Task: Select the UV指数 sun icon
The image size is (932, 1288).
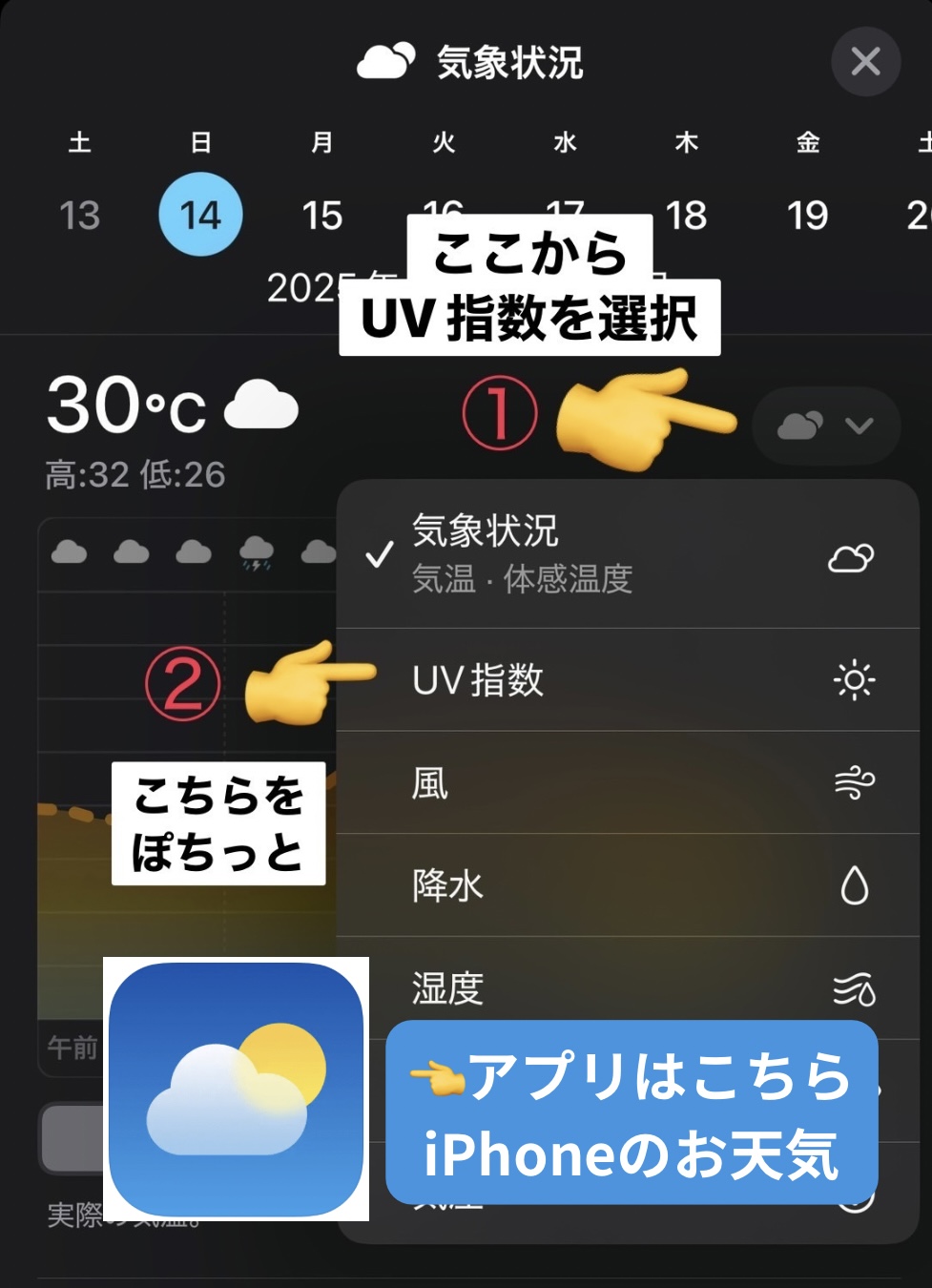Action: tap(852, 681)
